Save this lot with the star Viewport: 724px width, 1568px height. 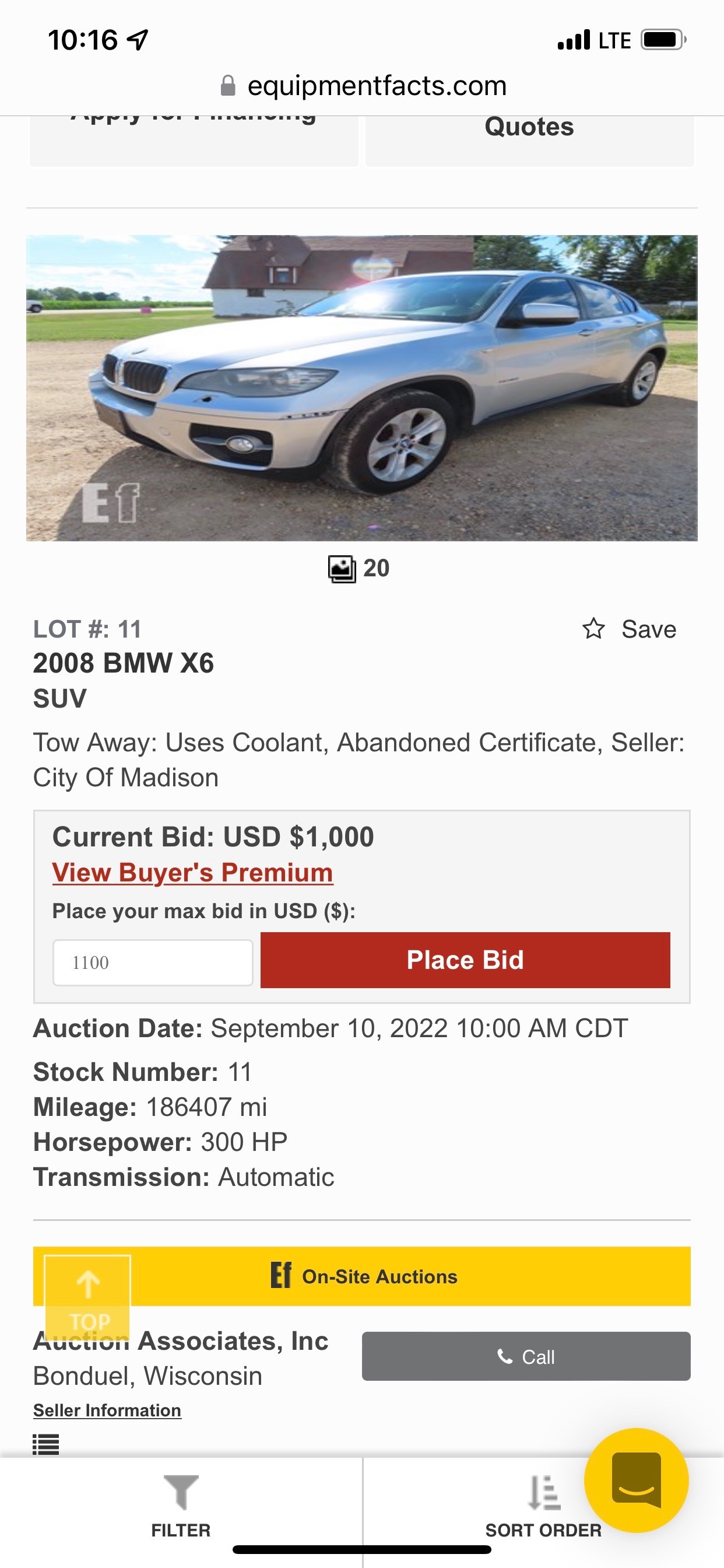[629, 629]
